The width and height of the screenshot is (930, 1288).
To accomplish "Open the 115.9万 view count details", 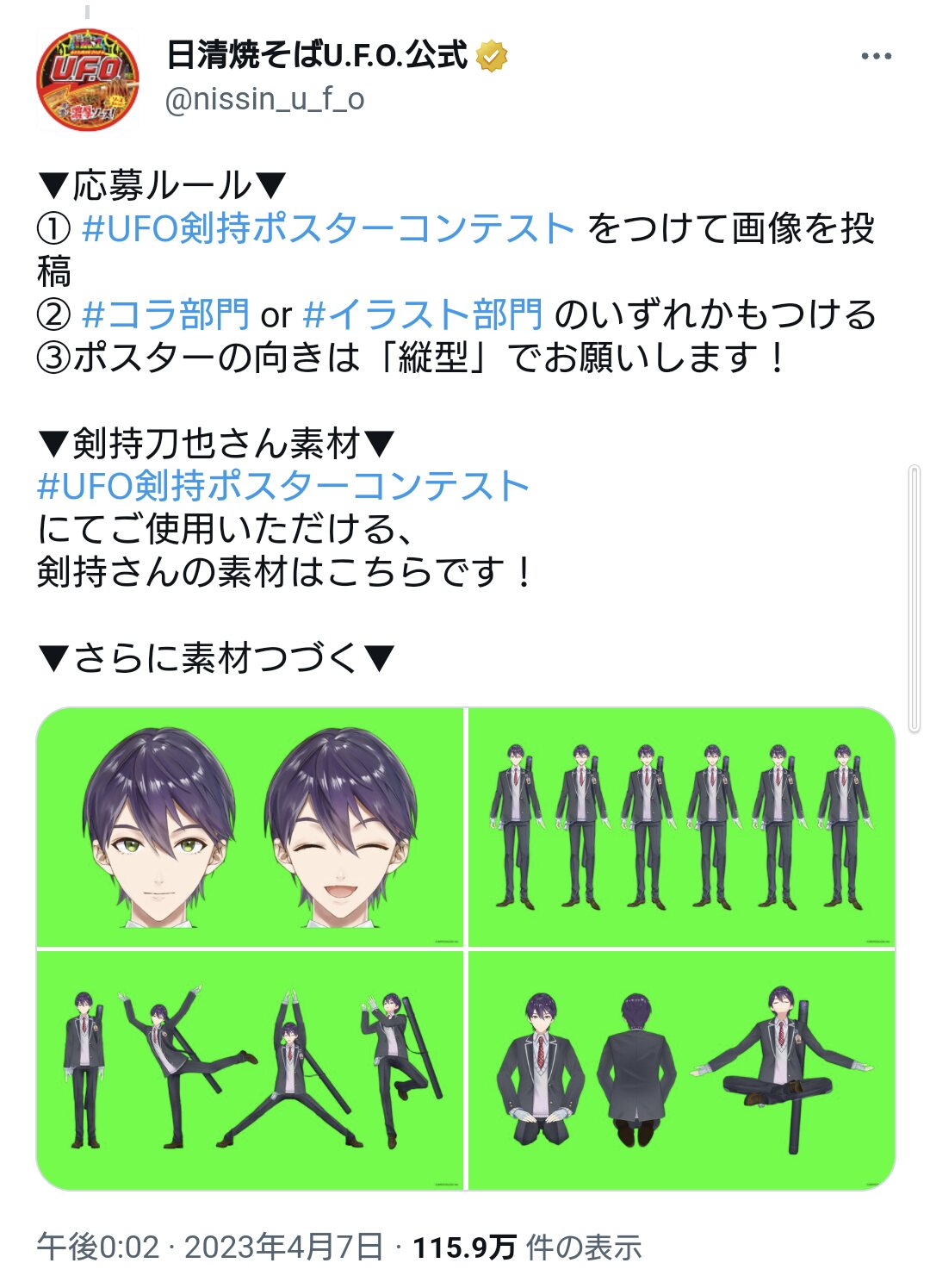I will pos(526,1248).
